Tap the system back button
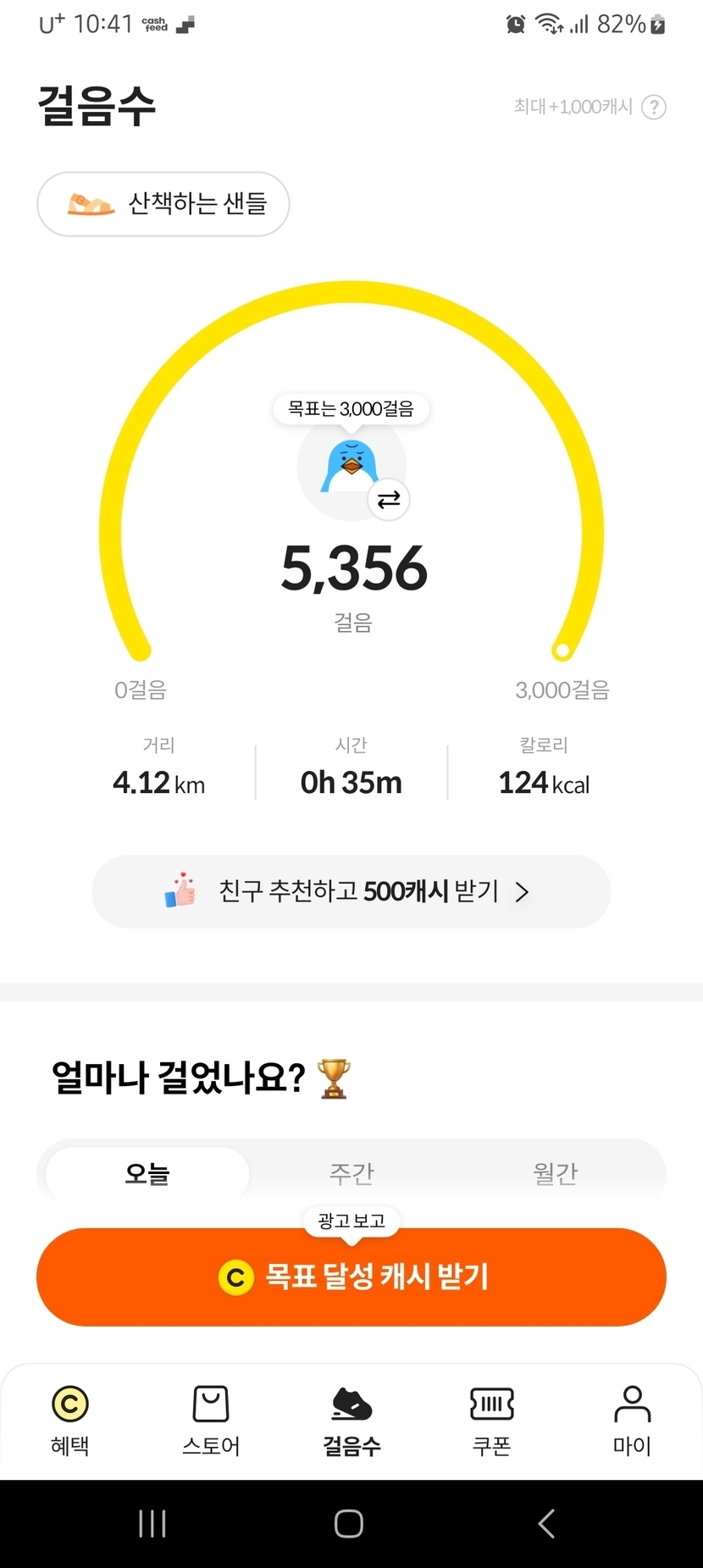The height and width of the screenshot is (1568, 703). click(x=546, y=1524)
